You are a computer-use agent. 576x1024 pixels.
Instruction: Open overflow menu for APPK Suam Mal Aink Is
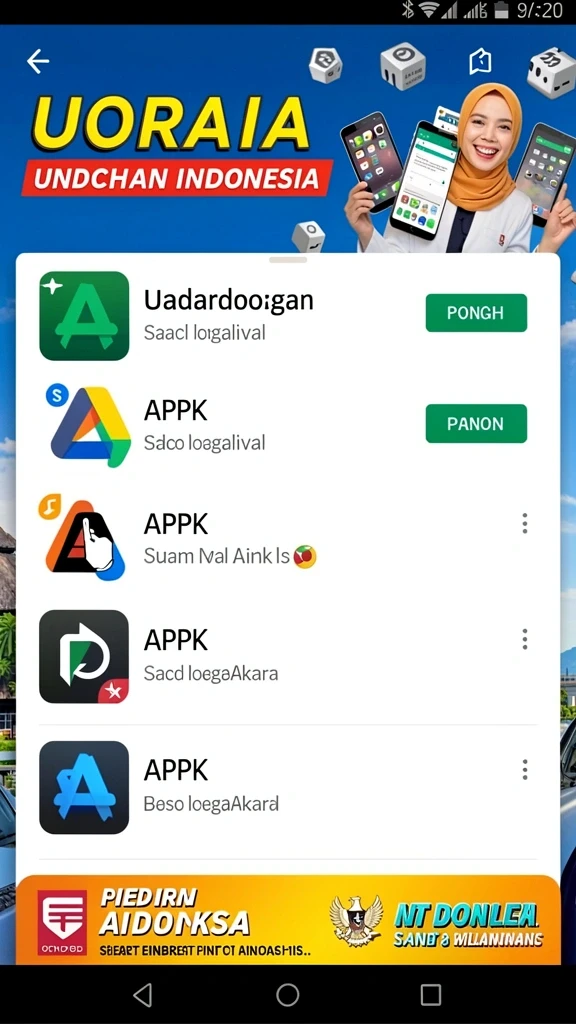click(x=524, y=523)
